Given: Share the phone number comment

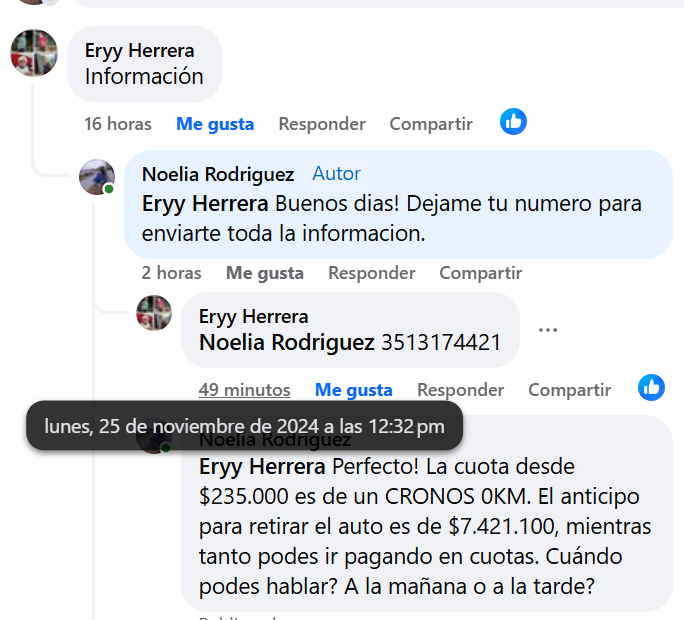Looking at the screenshot, I should click(569, 390).
